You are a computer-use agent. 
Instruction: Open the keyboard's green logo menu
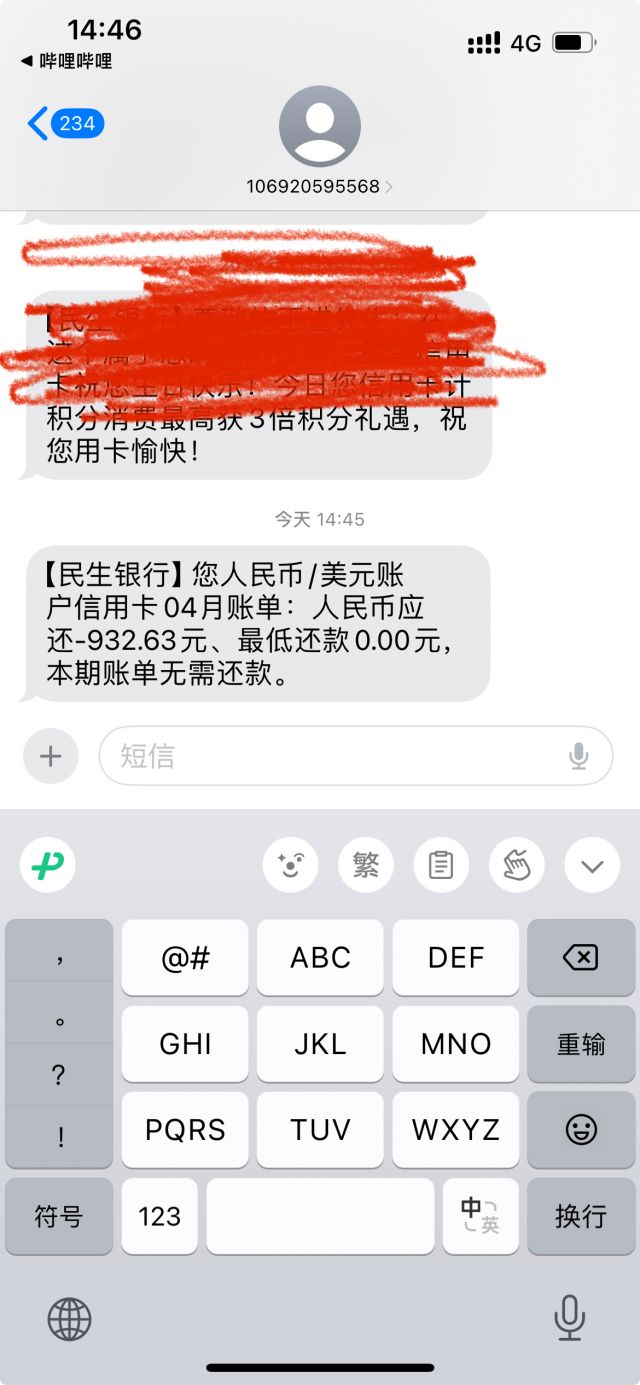[48, 864]
